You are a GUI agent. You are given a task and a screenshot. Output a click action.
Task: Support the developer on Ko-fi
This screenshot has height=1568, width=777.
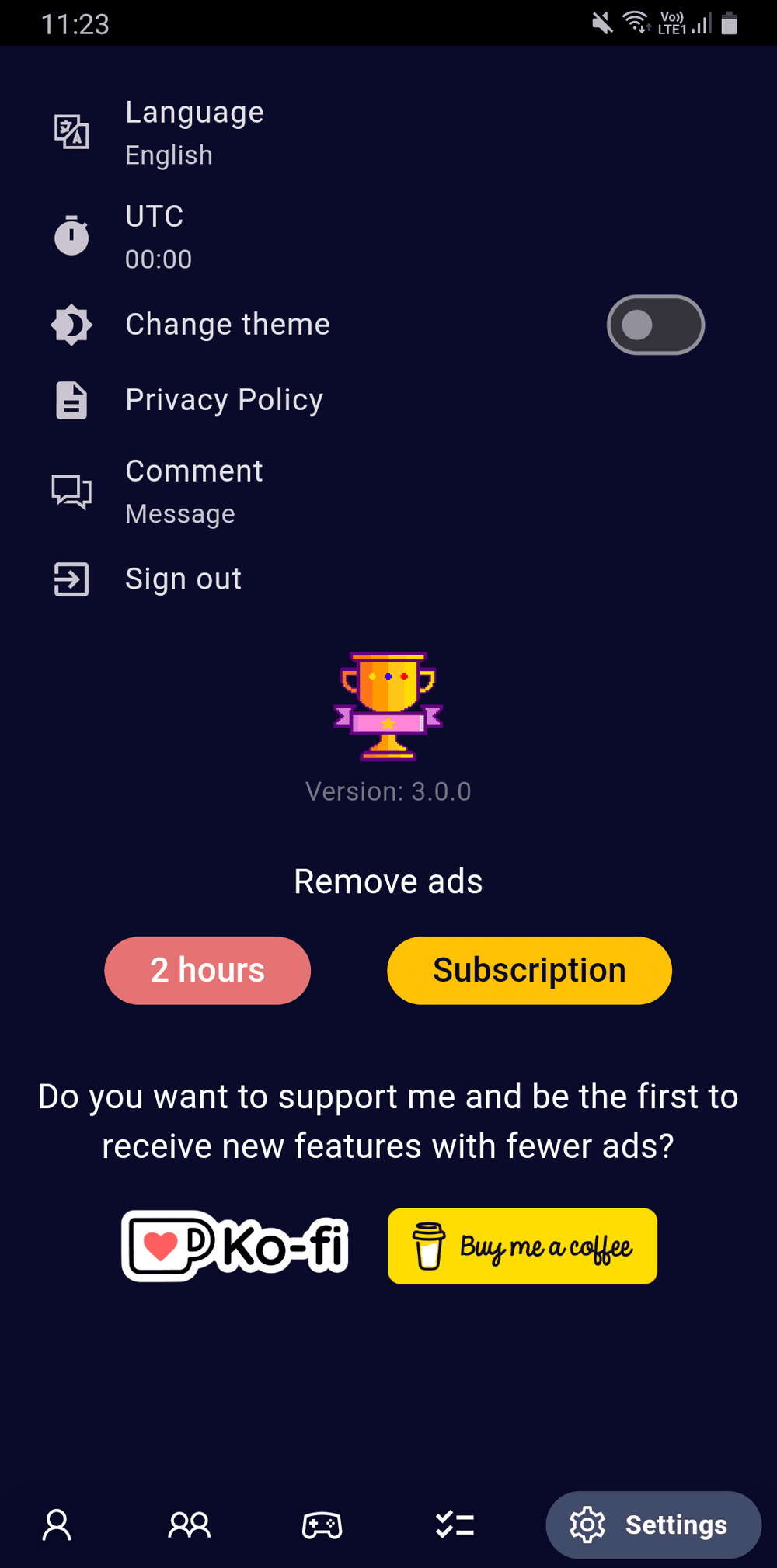[x=235, y=1246]
